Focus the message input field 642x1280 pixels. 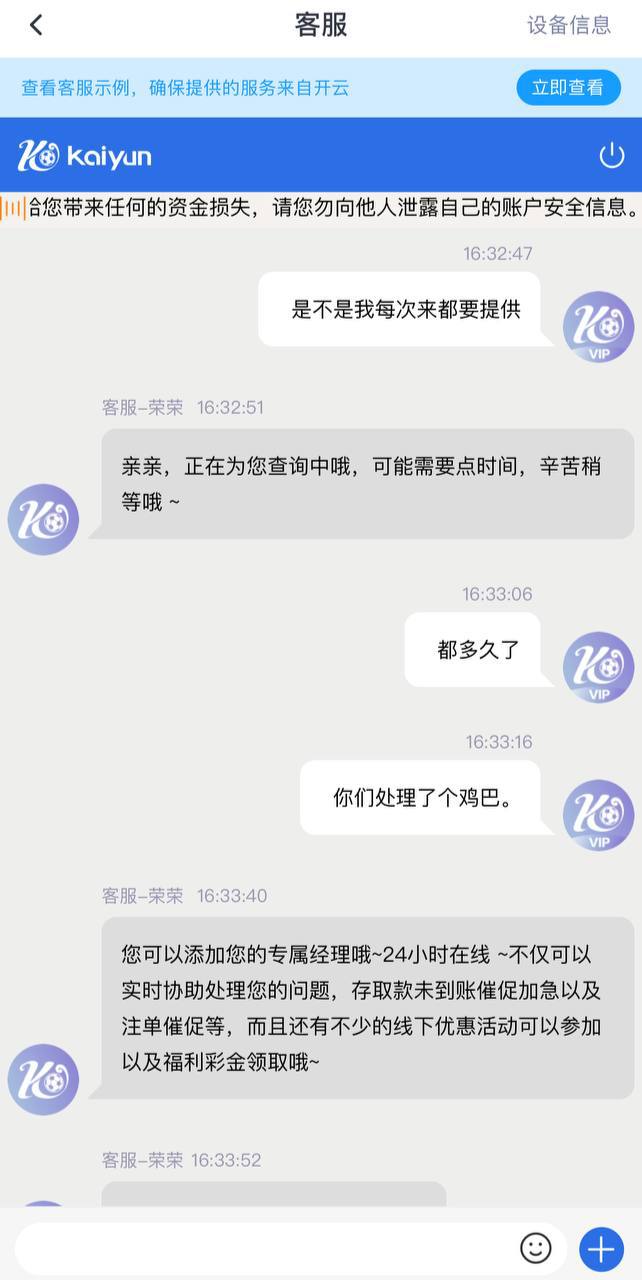point(265,1248)
